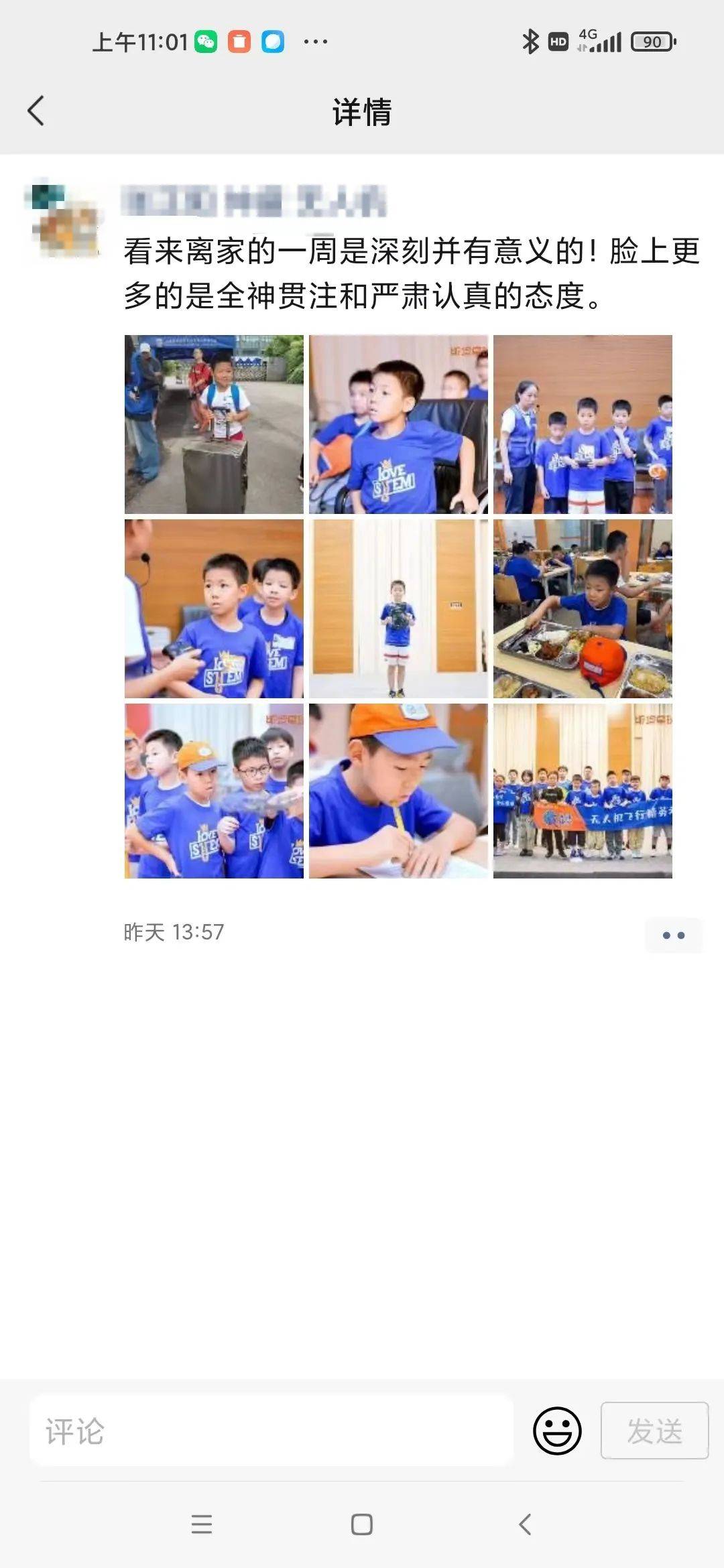
Task: View photo of boy standing between white curtains
Action: (x=398, y=608)
